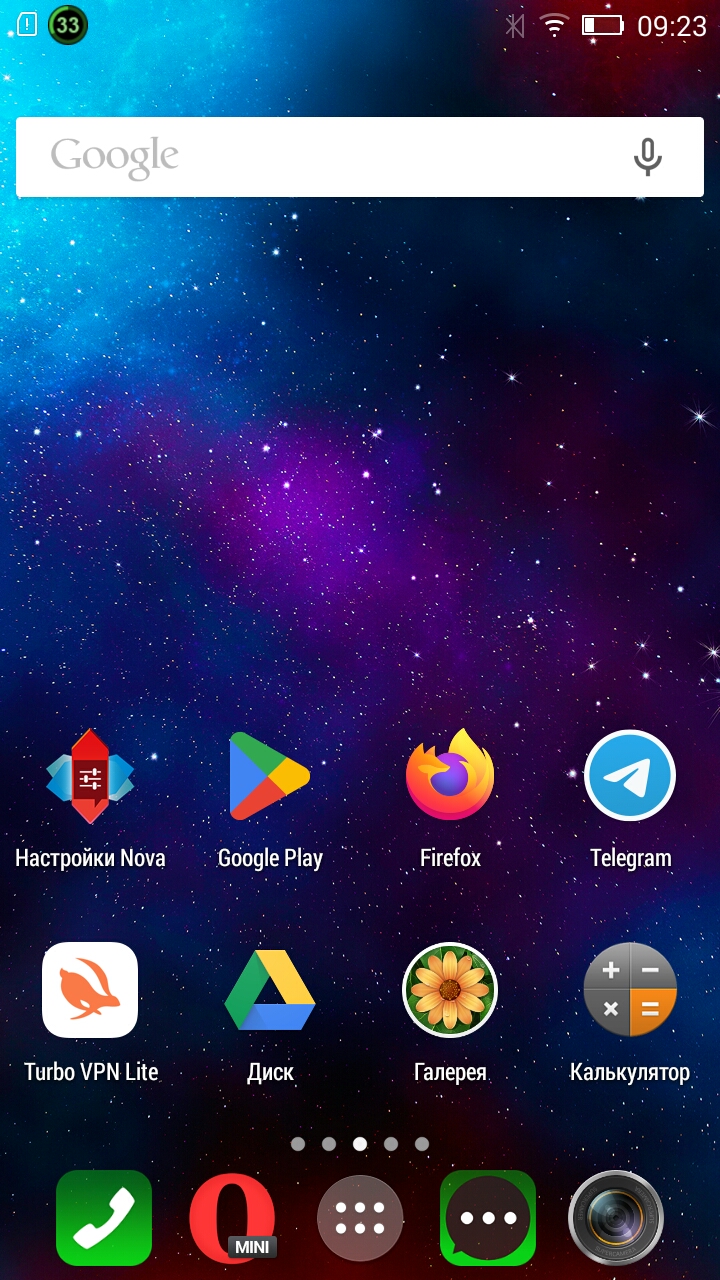Open Настройки Nova
Viewport: 720px width, 1280px height.
pyautogui.click(x=90, y=777)
